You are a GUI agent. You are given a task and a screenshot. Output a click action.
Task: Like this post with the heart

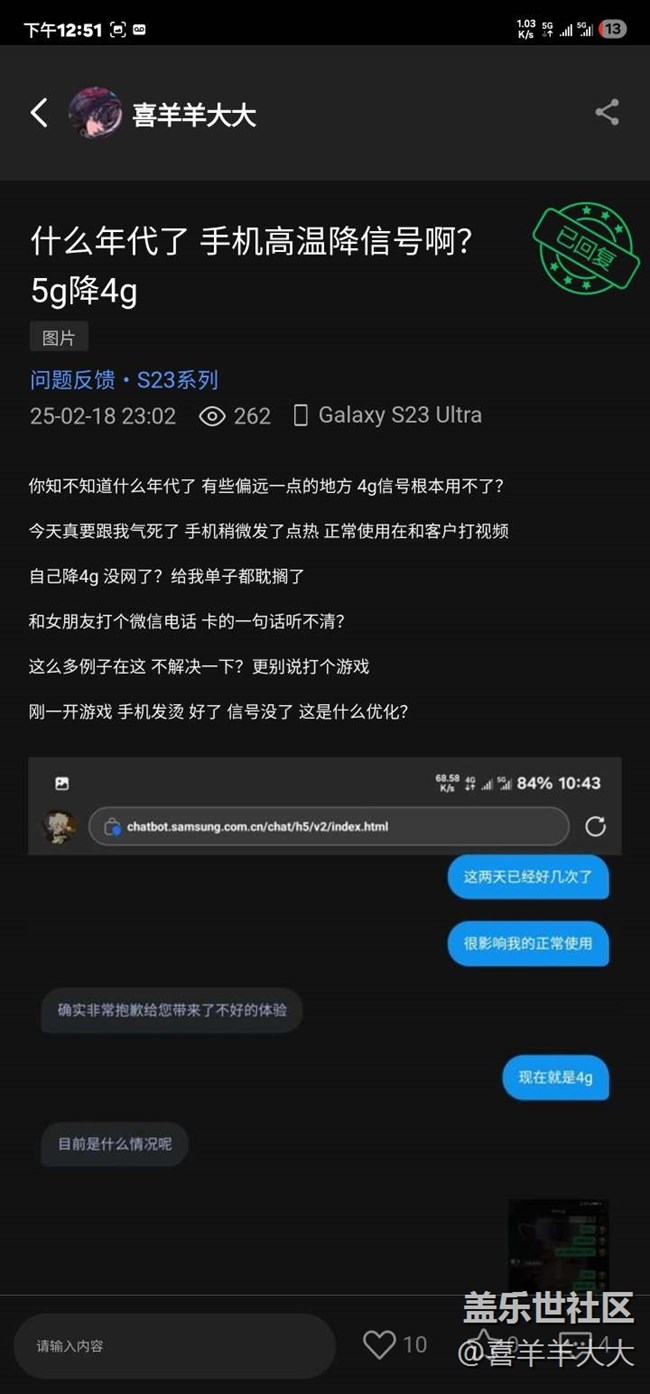380,1344
